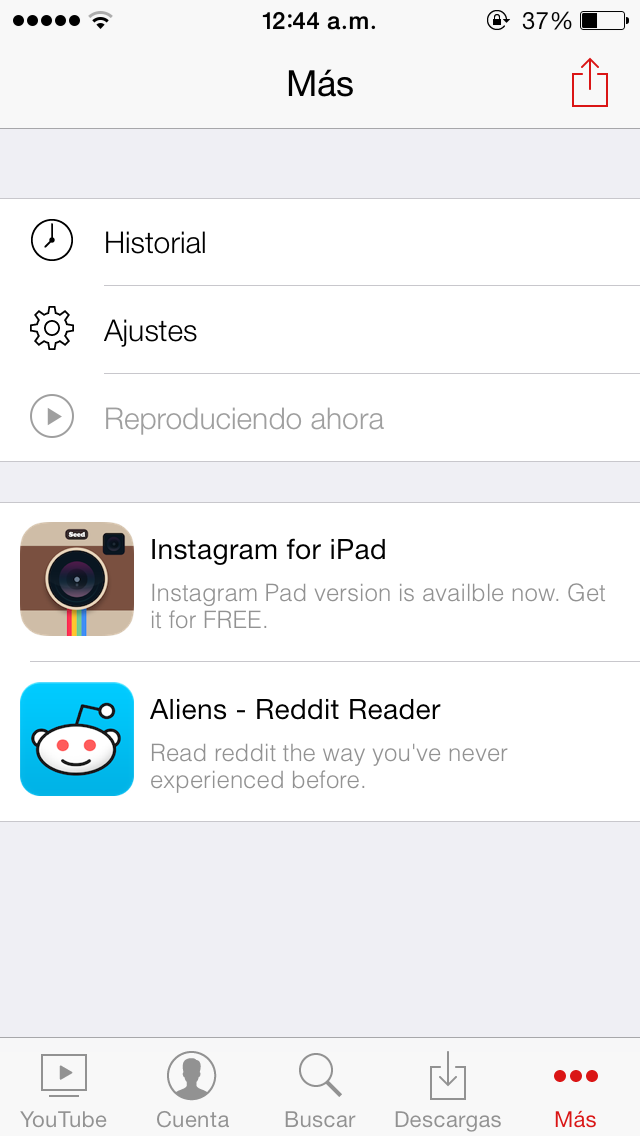This screenshot has width=640, height=1136.
Task: Switch to the YouTube tab
Action: click(x=64, y=1088)
